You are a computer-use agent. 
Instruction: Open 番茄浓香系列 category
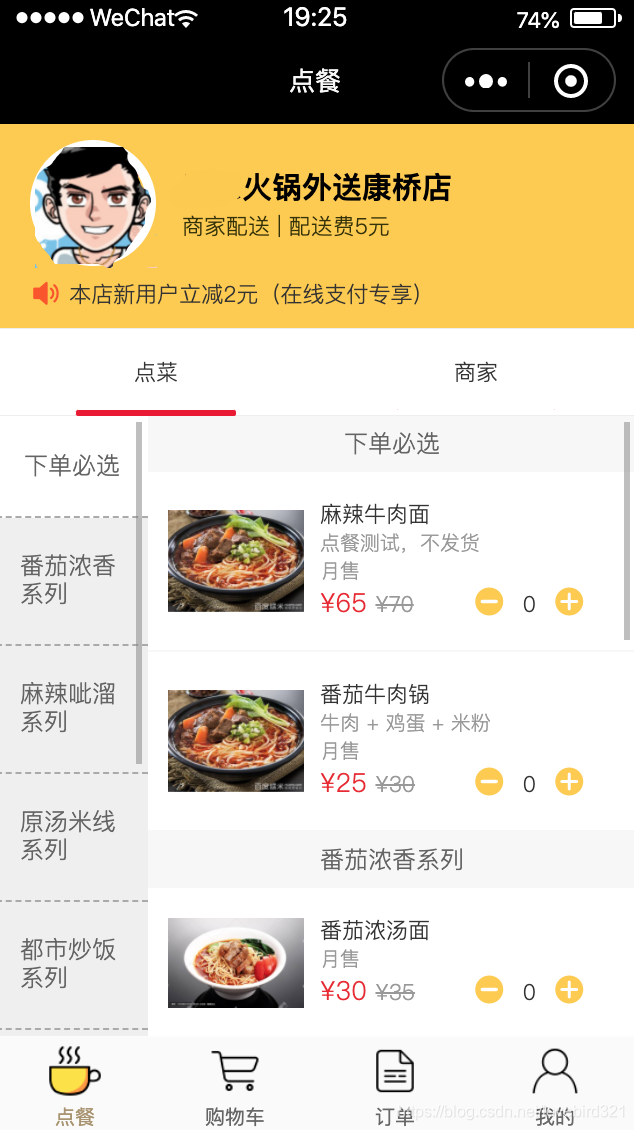coord(68,580)
